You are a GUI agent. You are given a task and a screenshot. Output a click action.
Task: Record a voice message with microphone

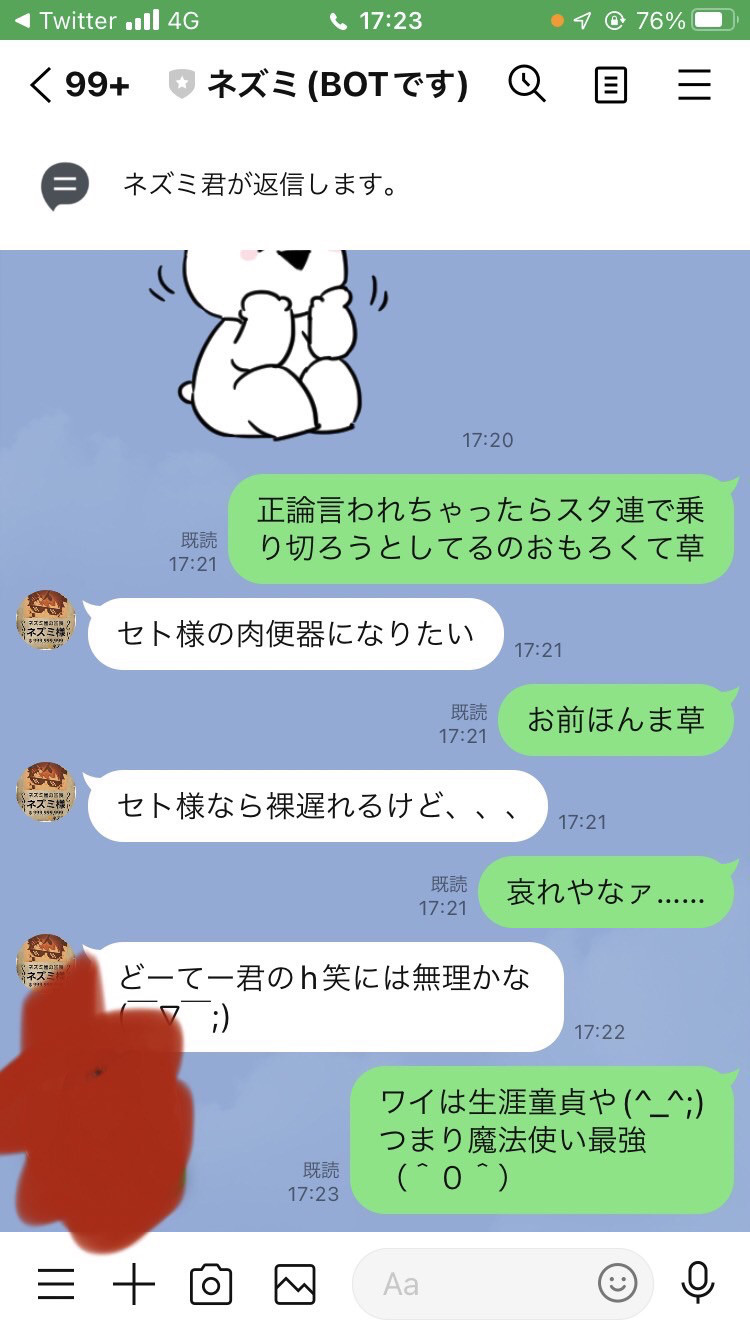click(x=697, y=1284)
